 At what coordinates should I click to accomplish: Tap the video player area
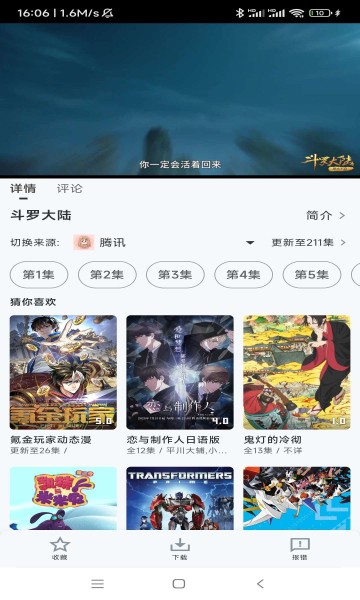point(180,99)
